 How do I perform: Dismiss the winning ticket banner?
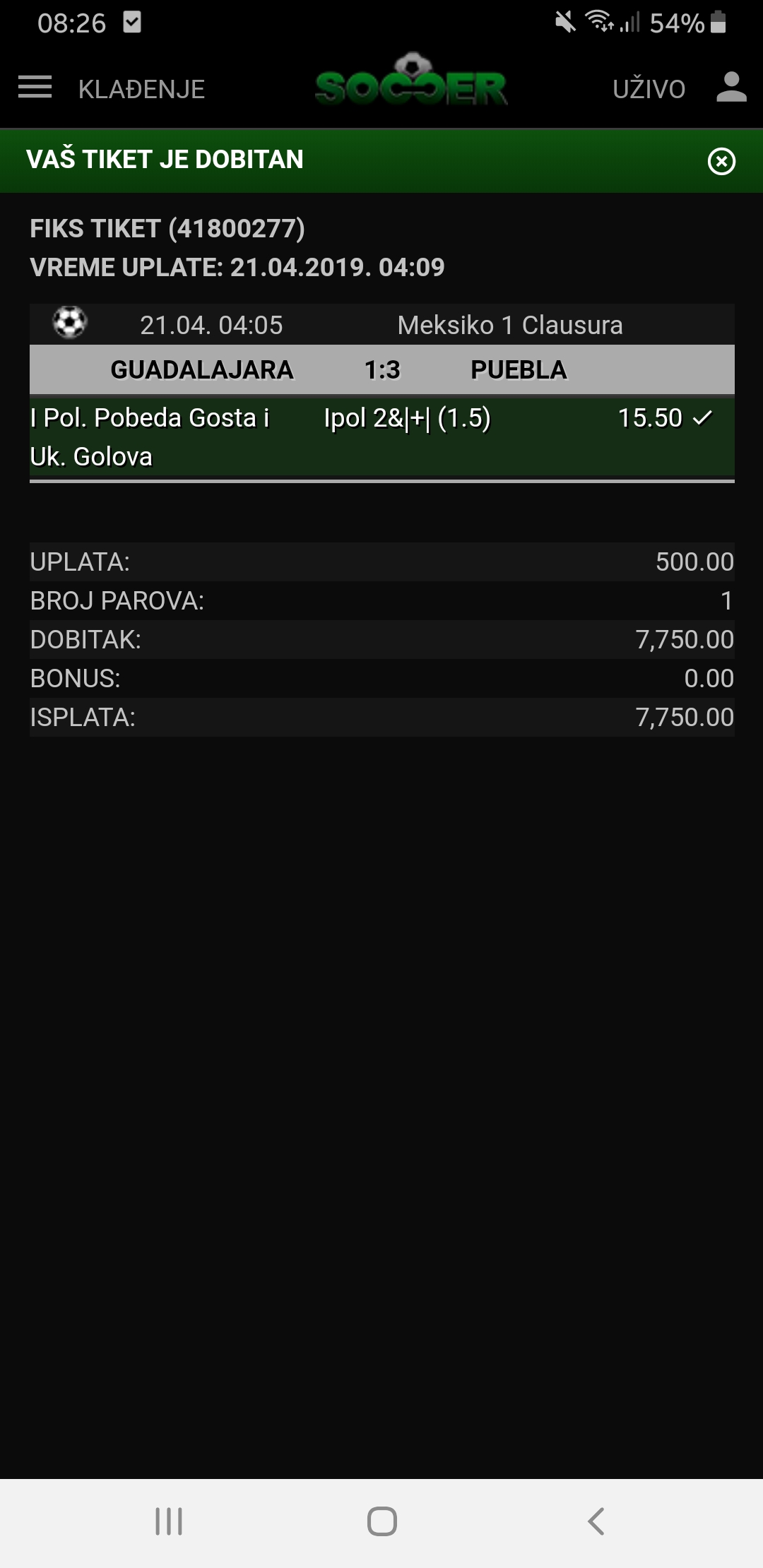721,161
